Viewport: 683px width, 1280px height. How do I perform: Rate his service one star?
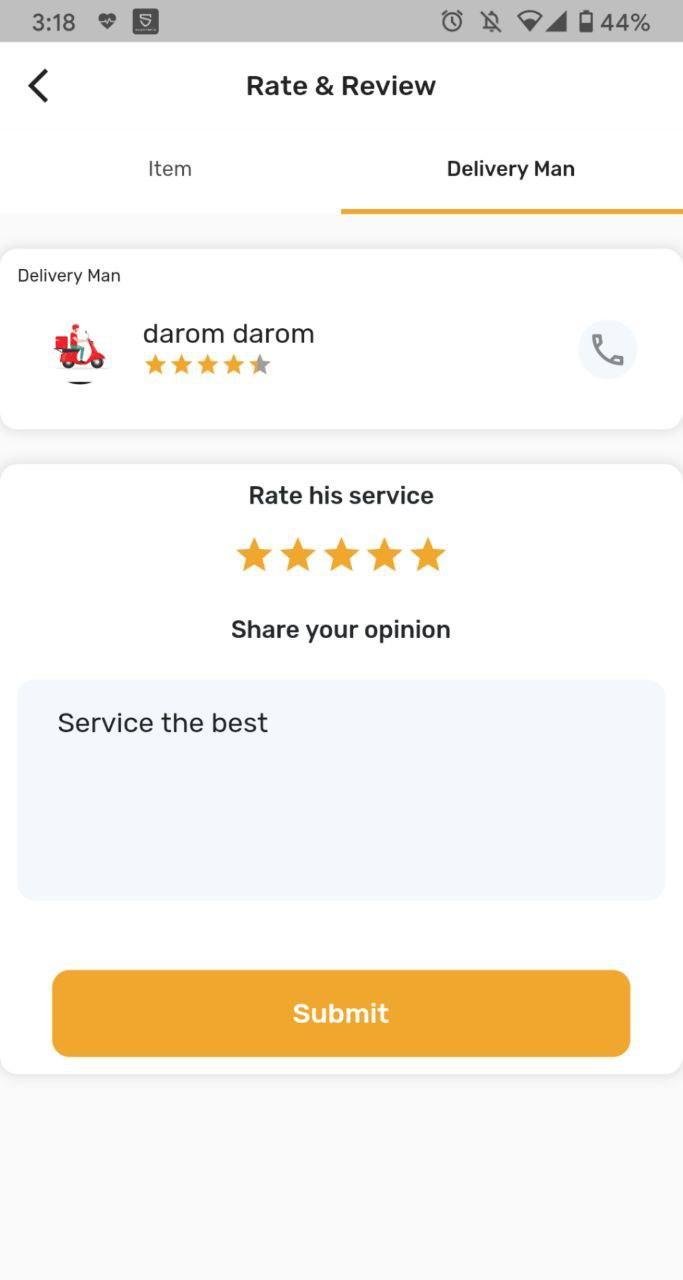coord(254,555)
